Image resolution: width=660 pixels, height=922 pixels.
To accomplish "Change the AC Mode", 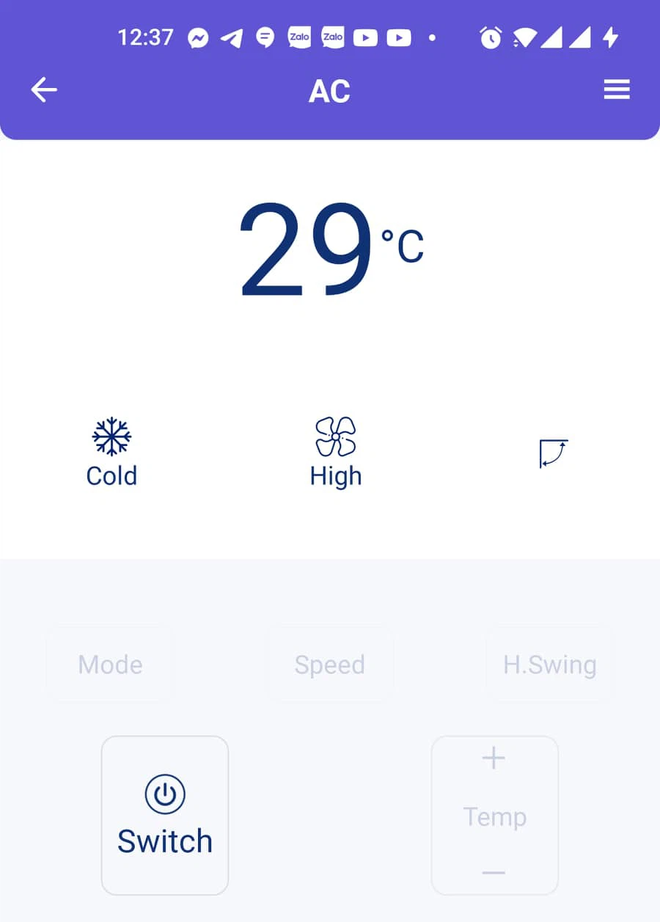I will 110,665.
